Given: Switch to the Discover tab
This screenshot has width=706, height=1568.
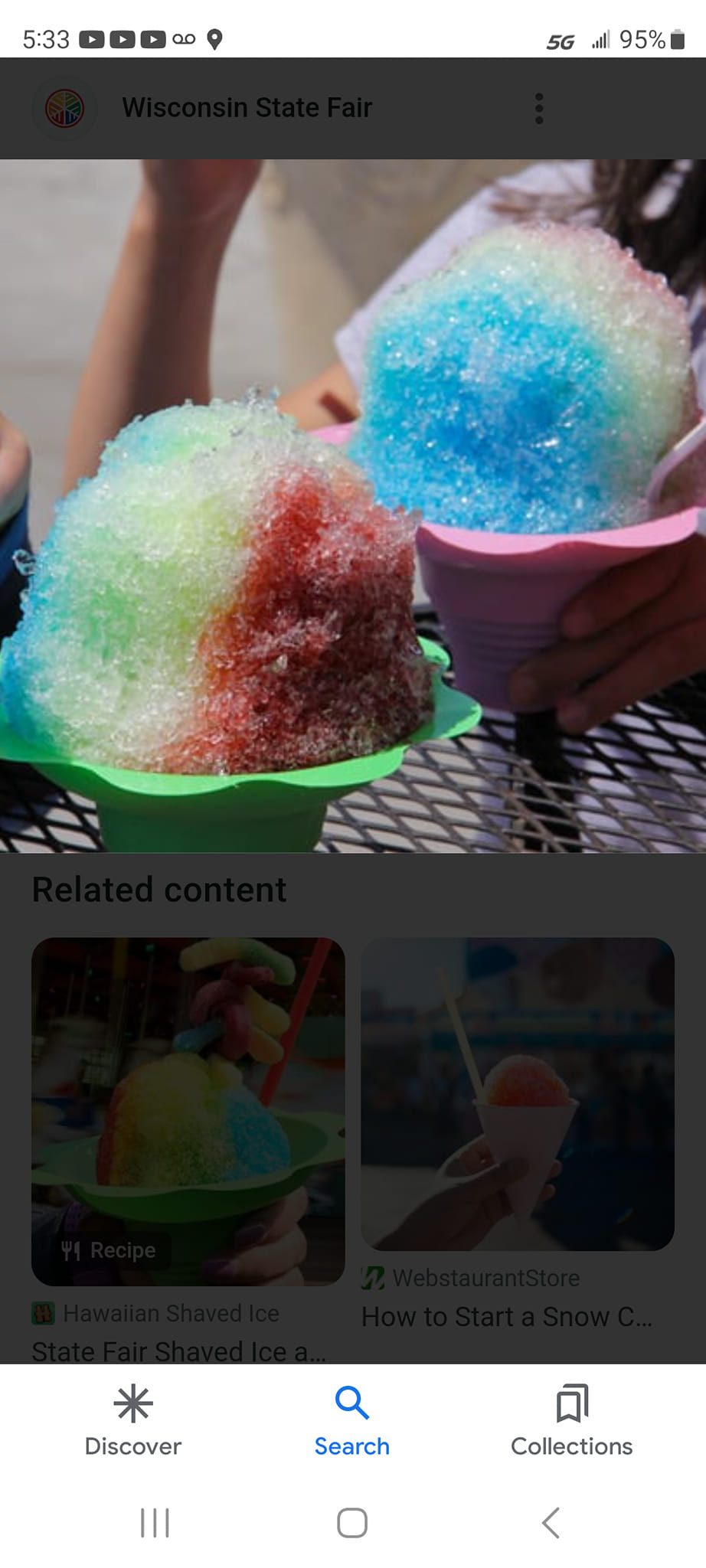Looking at the screenshot, I should 133,1420.
